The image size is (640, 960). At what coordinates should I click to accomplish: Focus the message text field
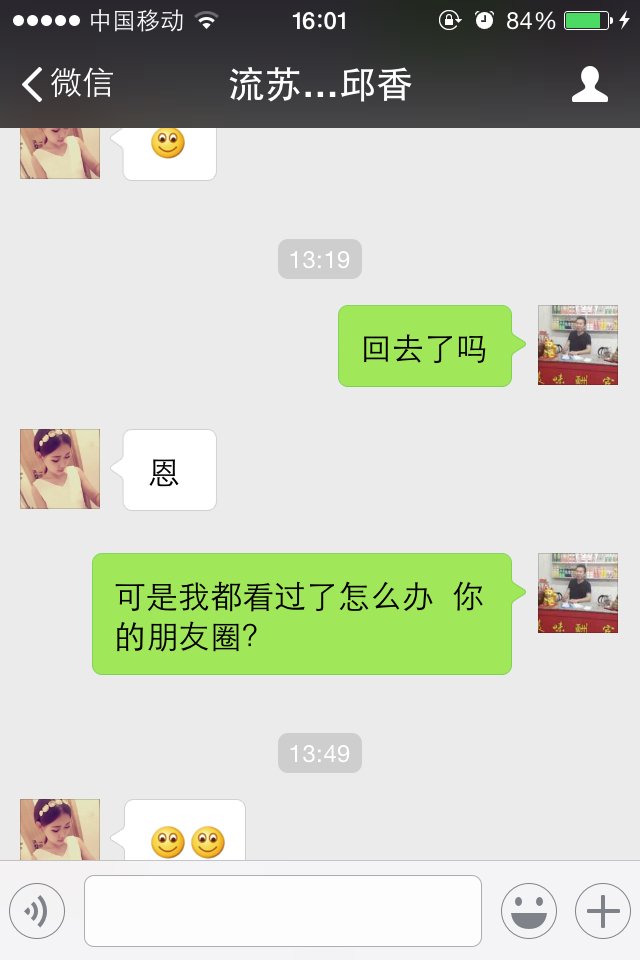[283, 911]
